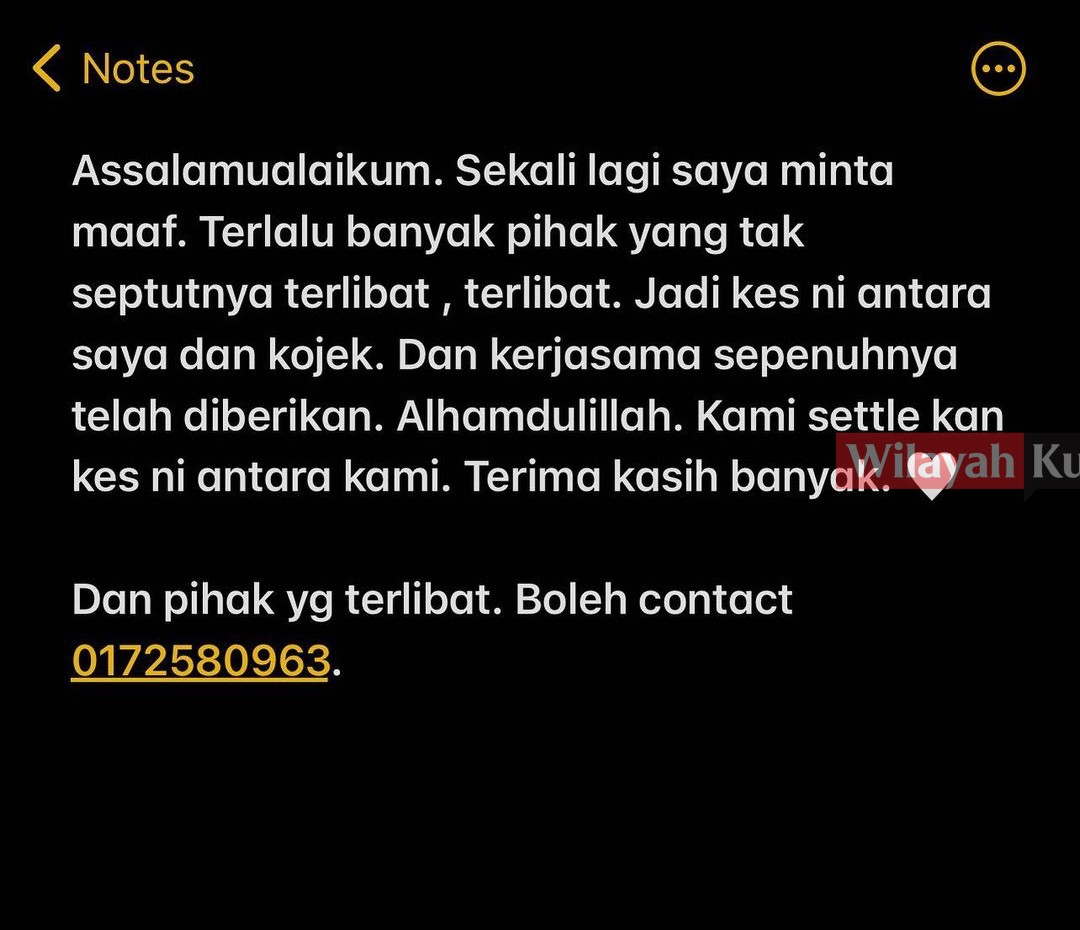Go back to the Notes list
1080x930 pixels.
(x=112, y=69)
